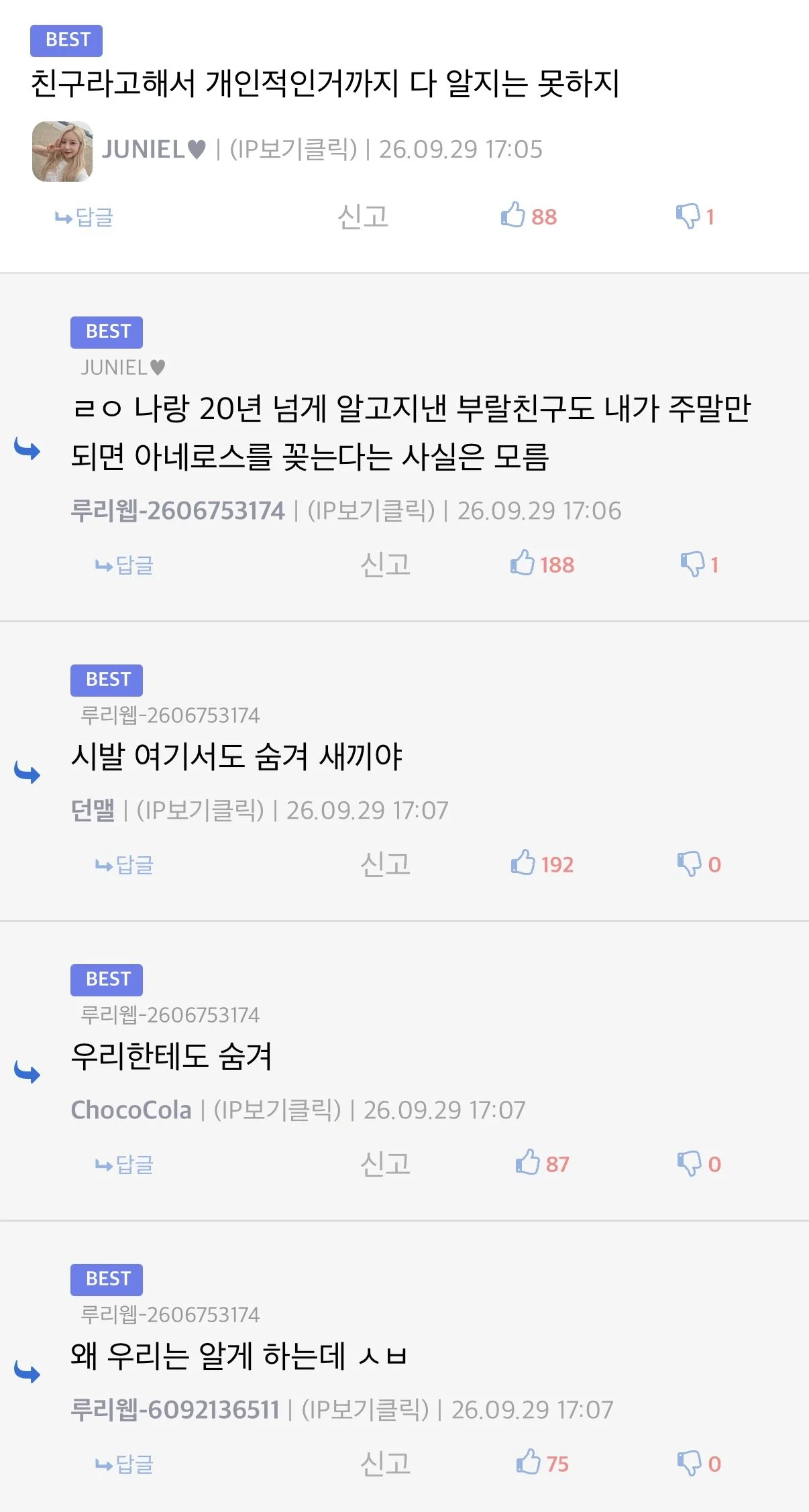Screen dimensions: 809x1512
Task: Dislike ChocoCola's comment
Action: [x=700, y=1164]
